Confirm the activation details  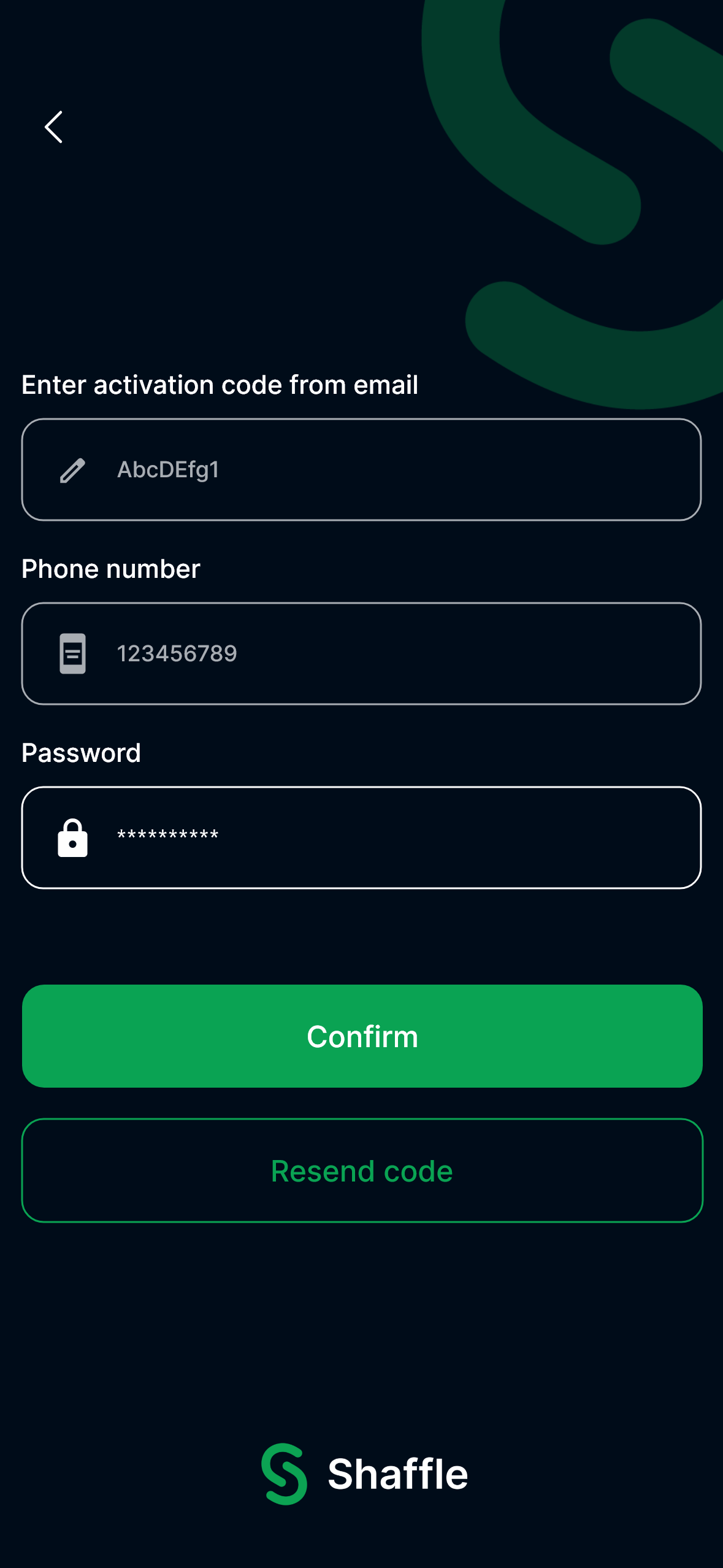362,1036
